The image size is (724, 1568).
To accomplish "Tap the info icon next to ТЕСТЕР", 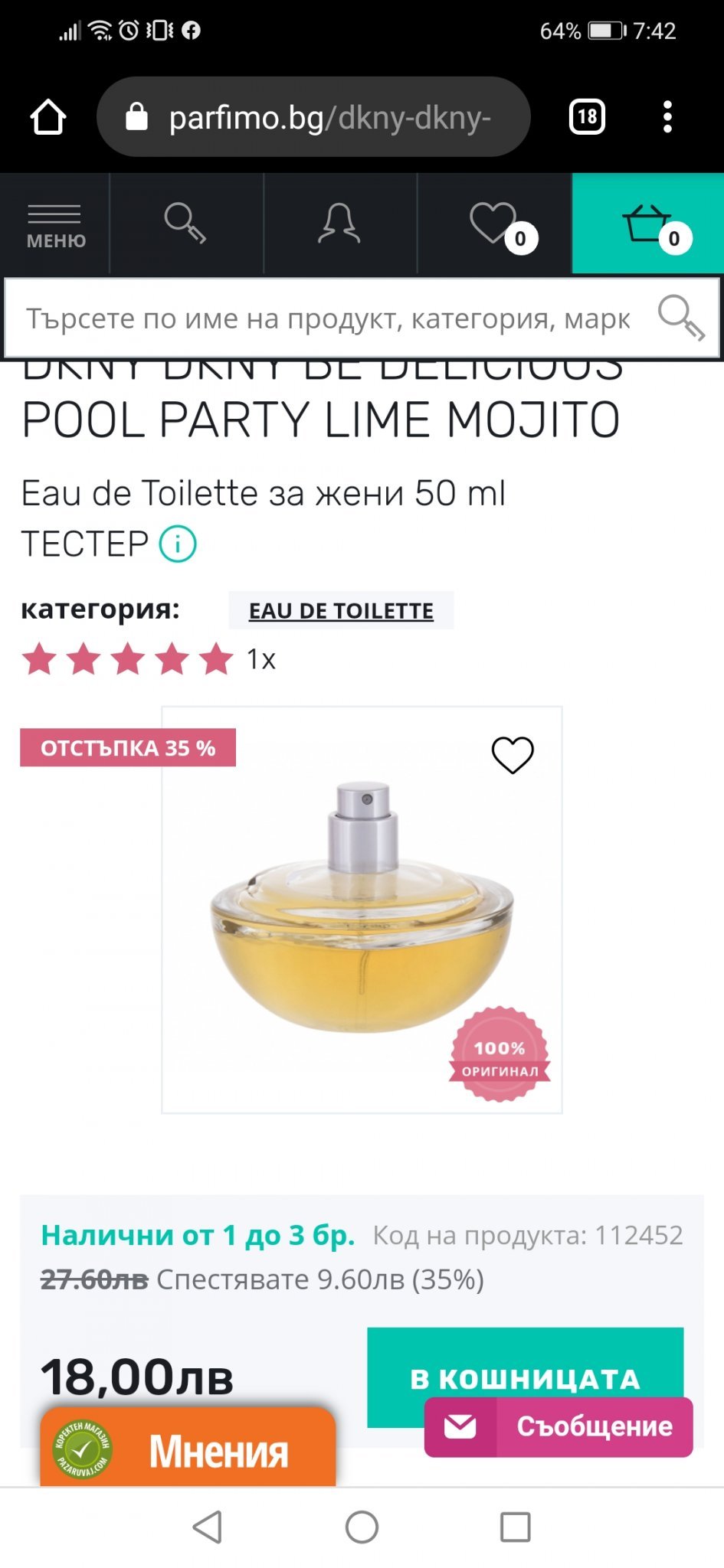I will 178,544.
